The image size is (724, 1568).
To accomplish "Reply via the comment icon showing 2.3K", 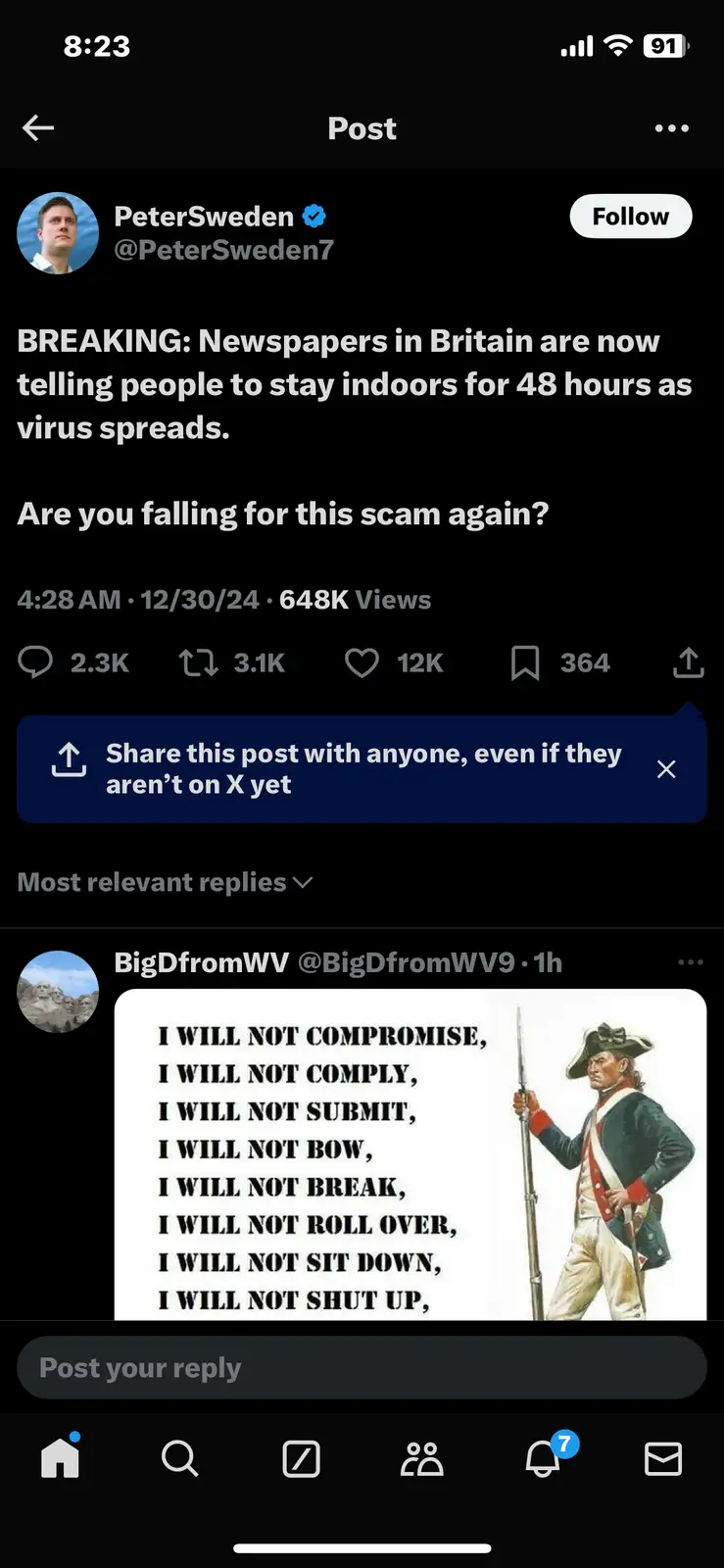I will pyautogui.click(x=35, y=663).
